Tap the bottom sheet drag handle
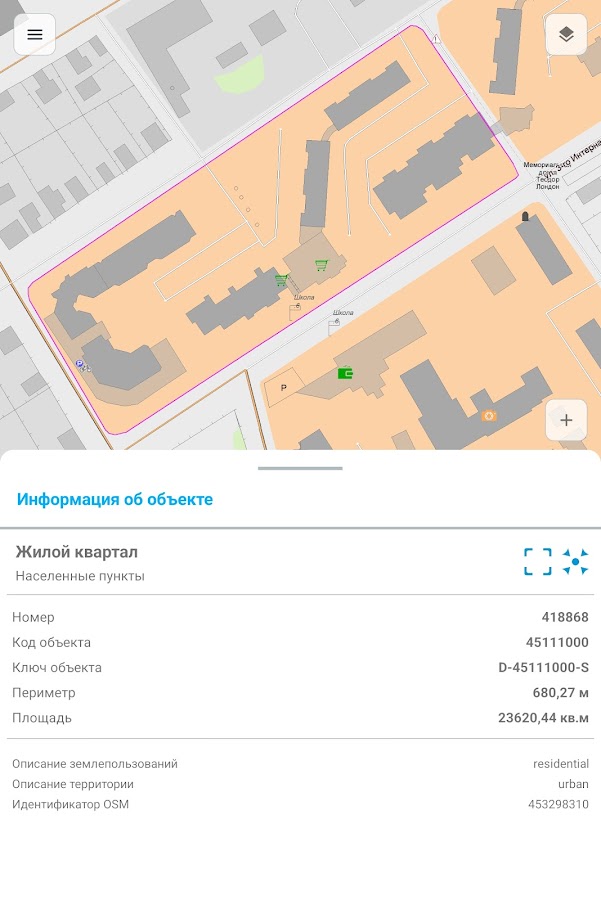Image resolution: width=601 pixels, height=900 pixels. click(x=300, y=468)
